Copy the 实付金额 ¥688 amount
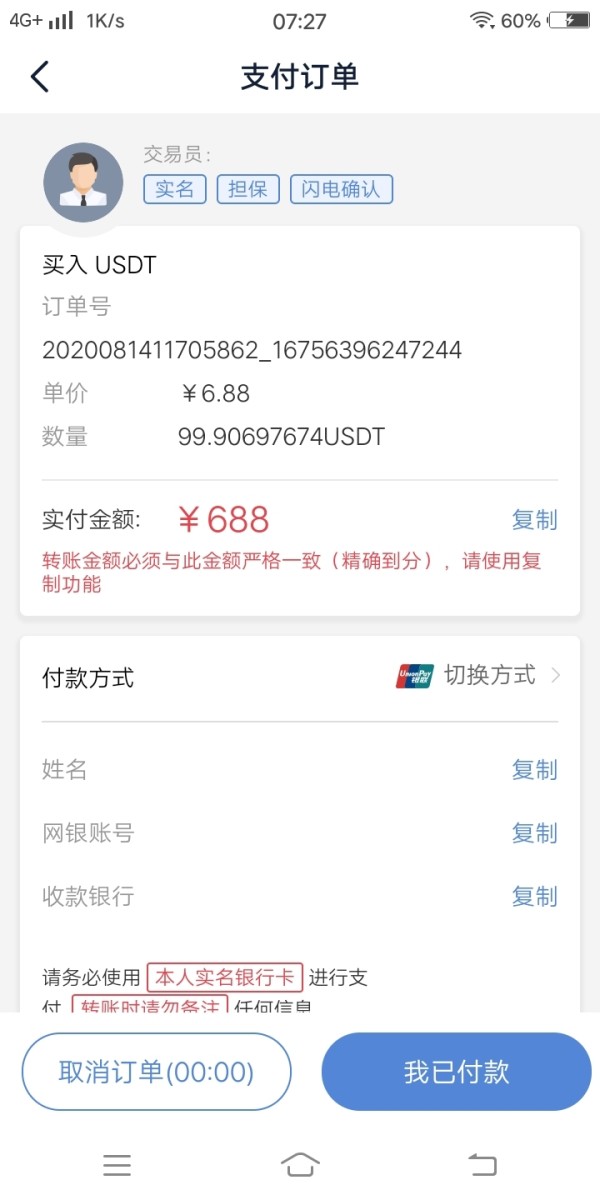The width and height of the screenshot is (600, 1200). (x=534, y=520)
